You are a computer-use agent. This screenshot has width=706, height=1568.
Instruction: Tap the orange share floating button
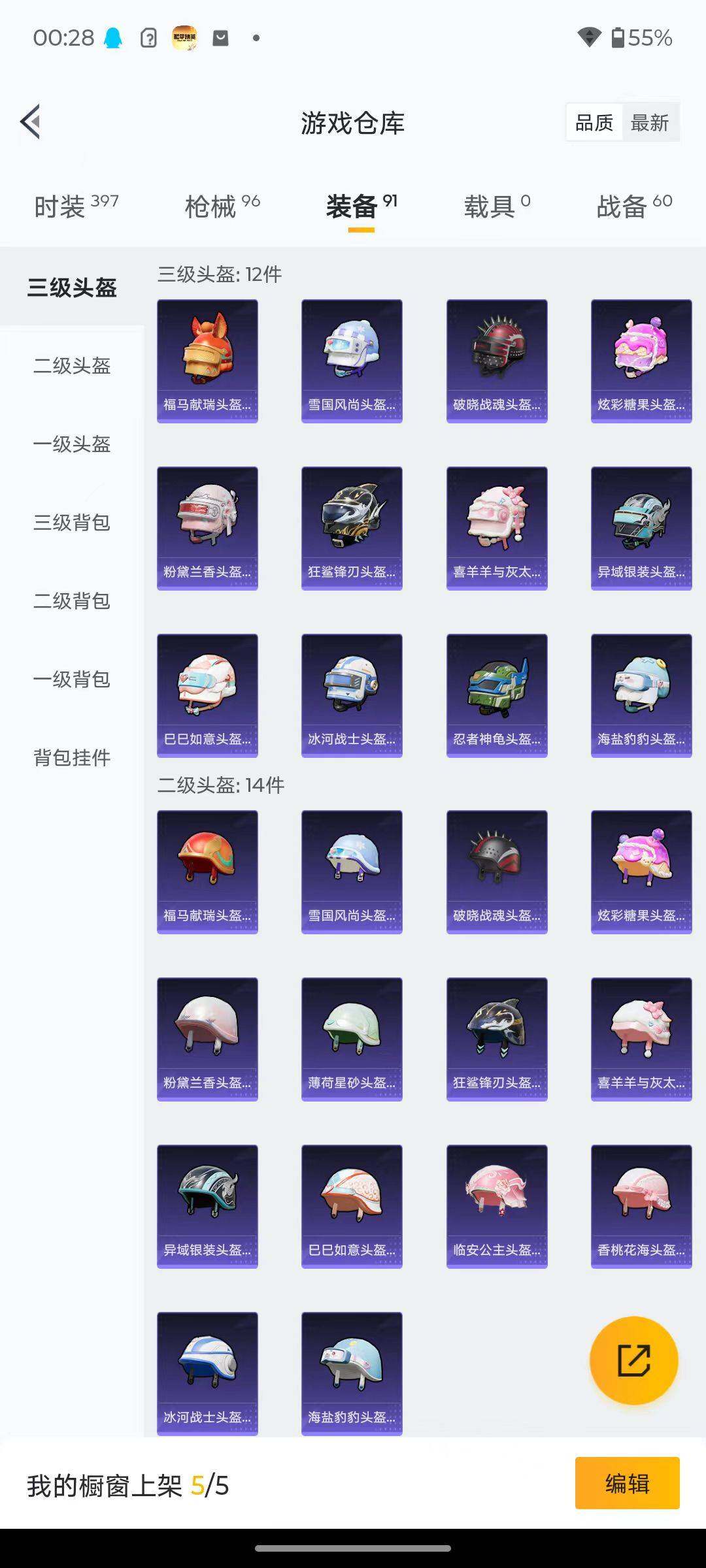click(x=633, y=1360)
